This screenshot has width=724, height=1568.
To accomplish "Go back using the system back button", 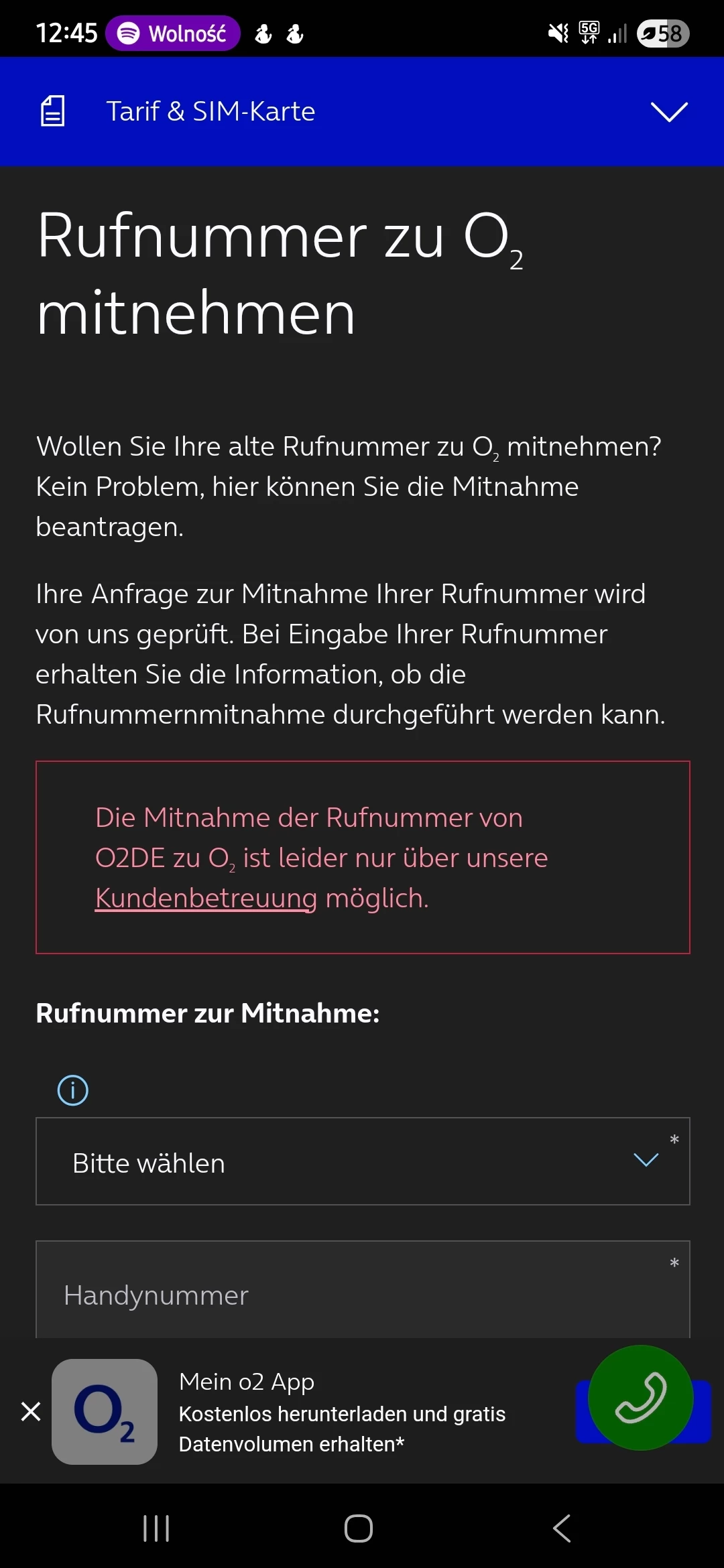I will (x=562, y=1528).
